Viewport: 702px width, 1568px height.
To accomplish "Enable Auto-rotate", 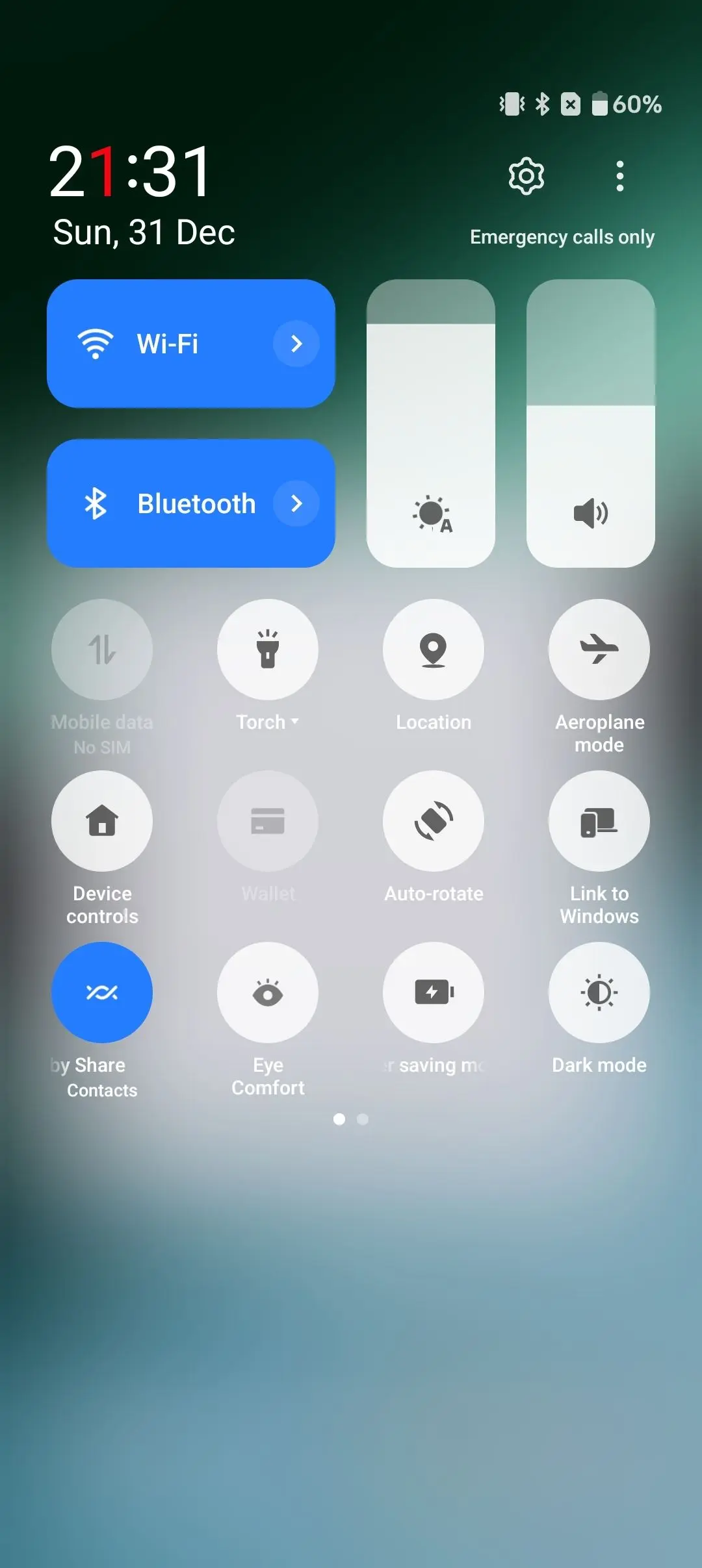I will click(x=433, y=820).
